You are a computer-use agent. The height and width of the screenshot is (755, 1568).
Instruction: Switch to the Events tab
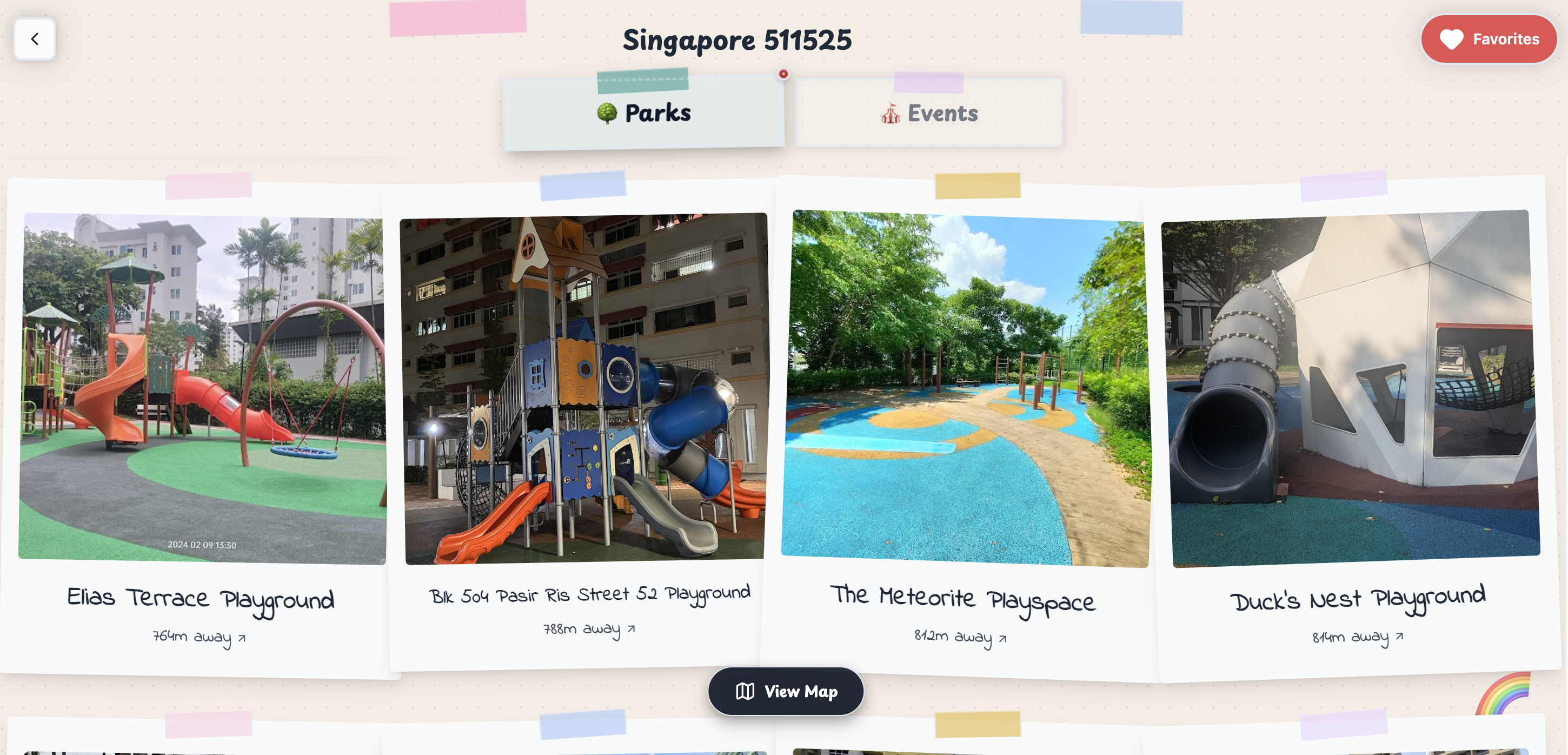tap(929, 113)
